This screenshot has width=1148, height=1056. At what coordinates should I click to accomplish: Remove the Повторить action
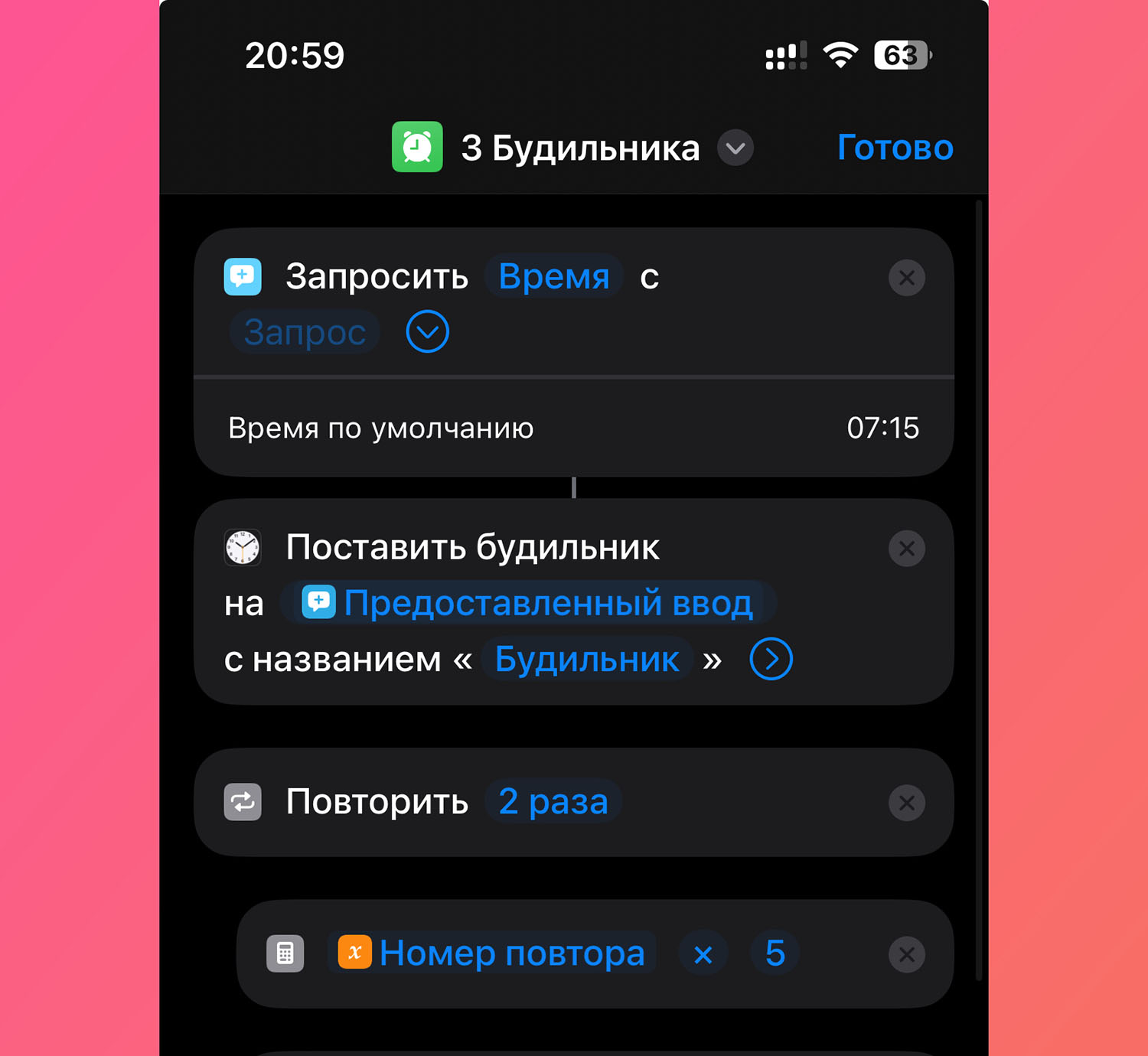click(x=906, y=803)
